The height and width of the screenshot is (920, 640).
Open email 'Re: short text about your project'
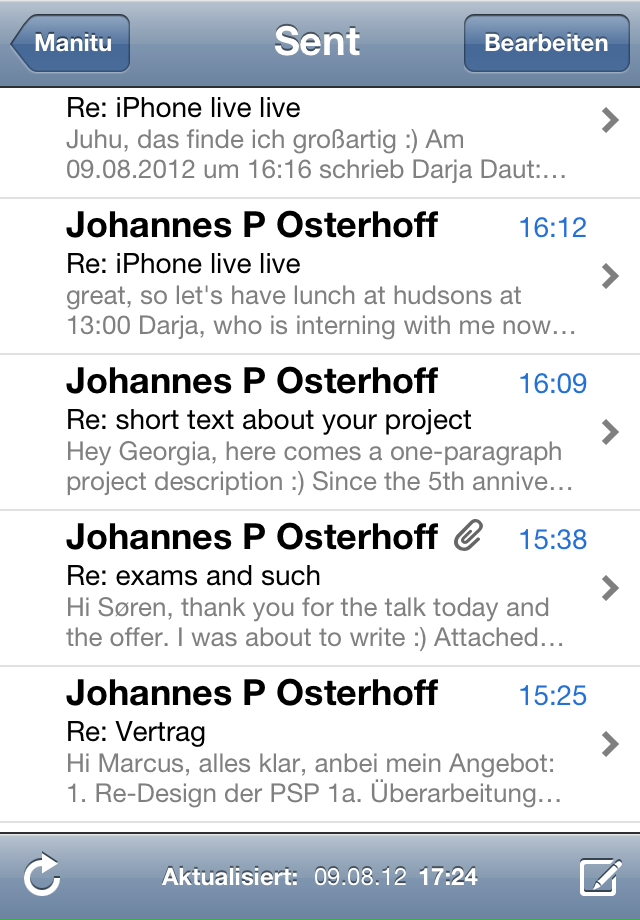tap(320, 432)
